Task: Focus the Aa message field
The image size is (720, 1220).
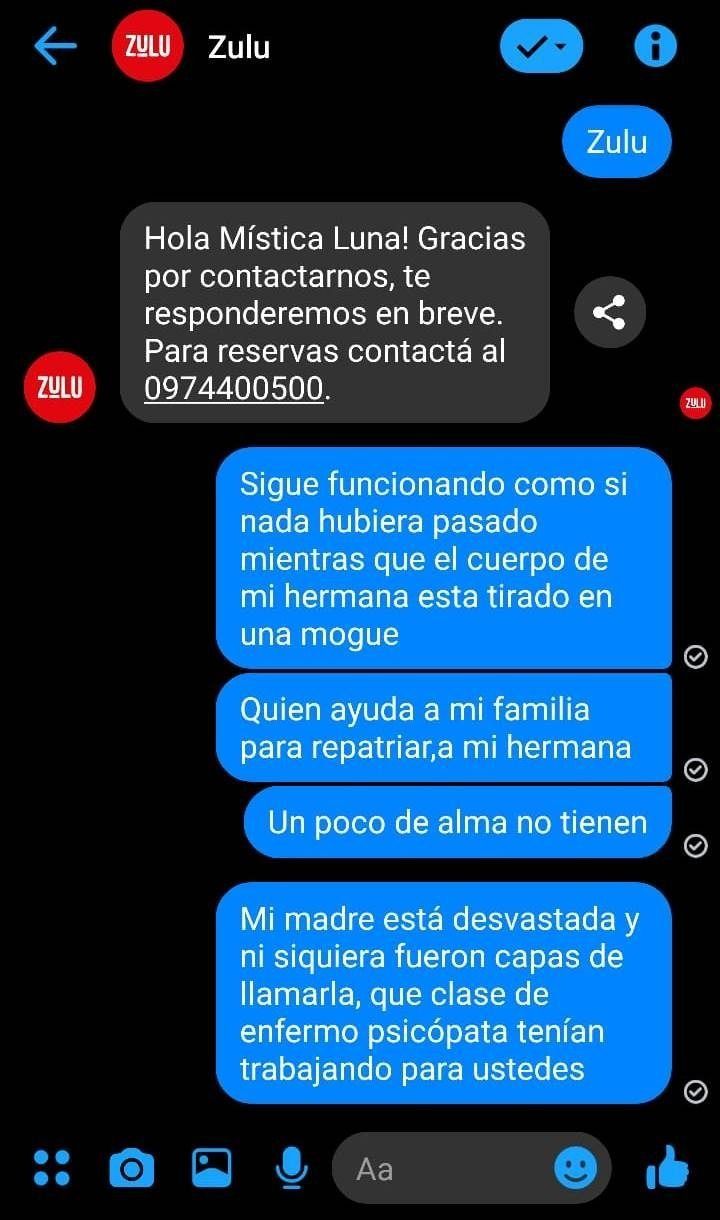Action: coord(440,1168)
